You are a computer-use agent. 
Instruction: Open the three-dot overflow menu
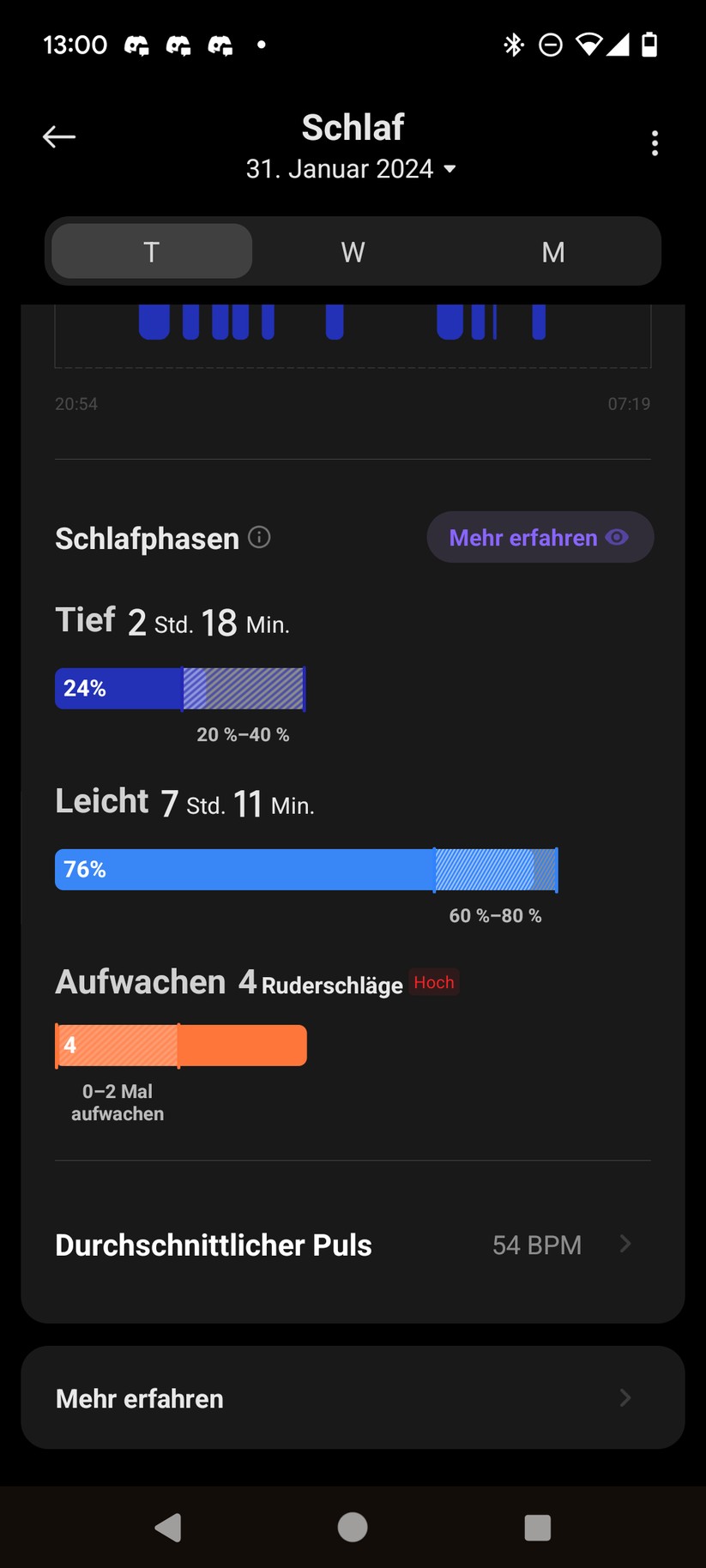point(655,143)
